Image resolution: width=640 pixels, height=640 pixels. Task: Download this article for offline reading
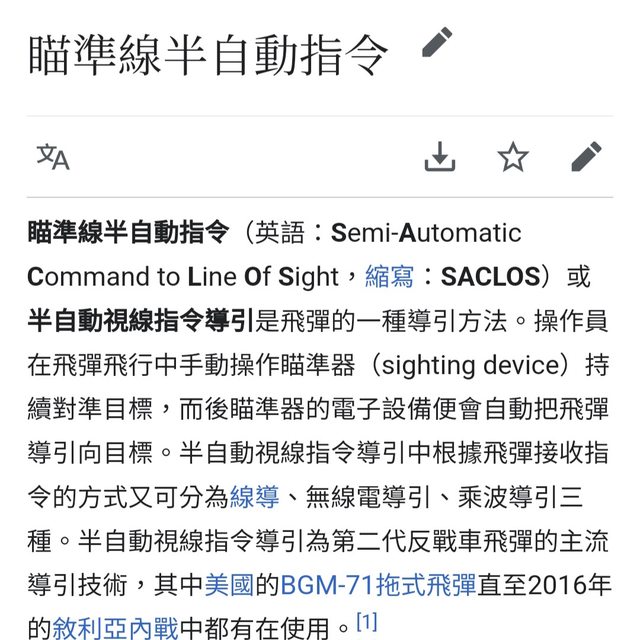440,156
